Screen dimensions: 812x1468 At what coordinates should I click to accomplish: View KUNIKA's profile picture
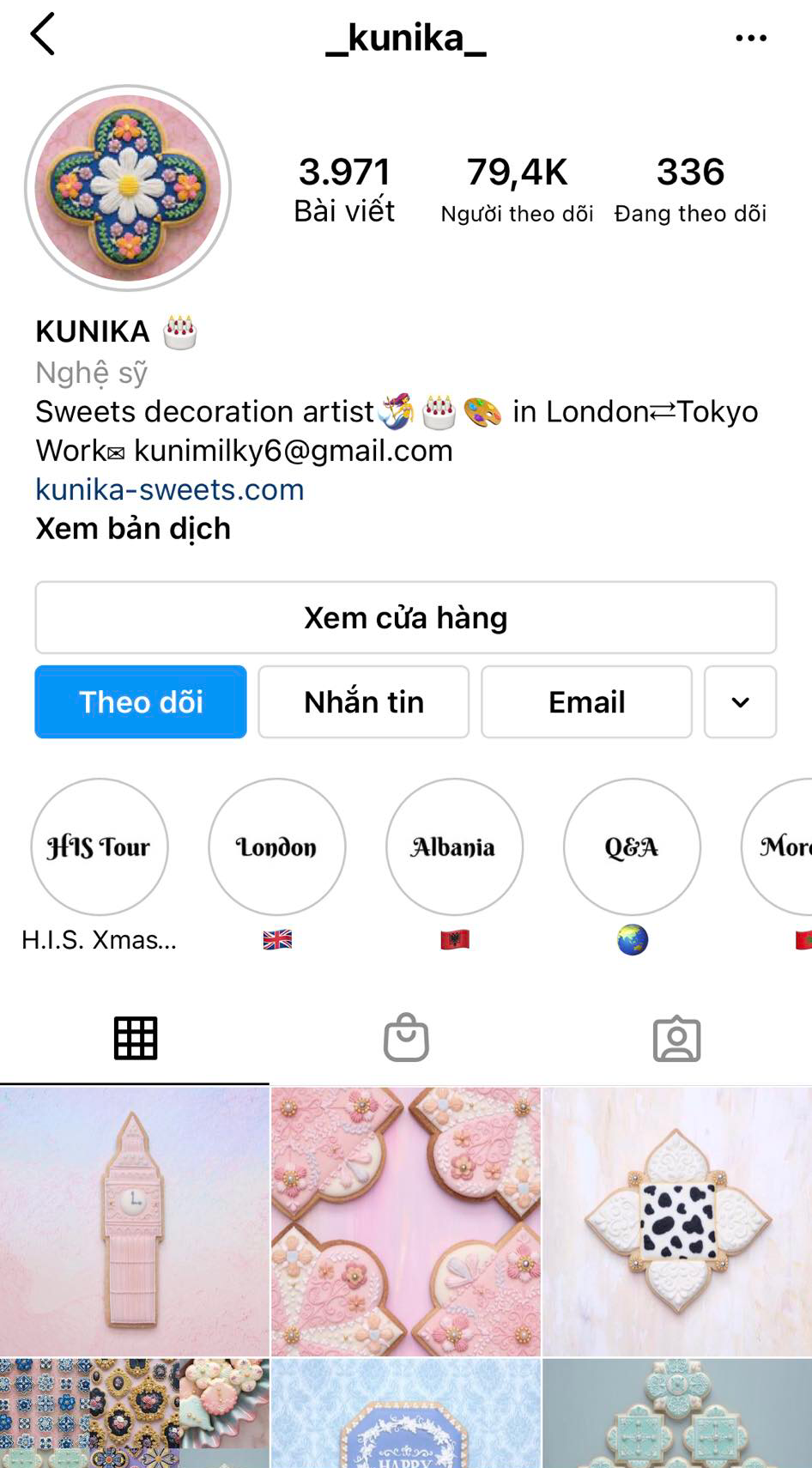click(128, 188)
